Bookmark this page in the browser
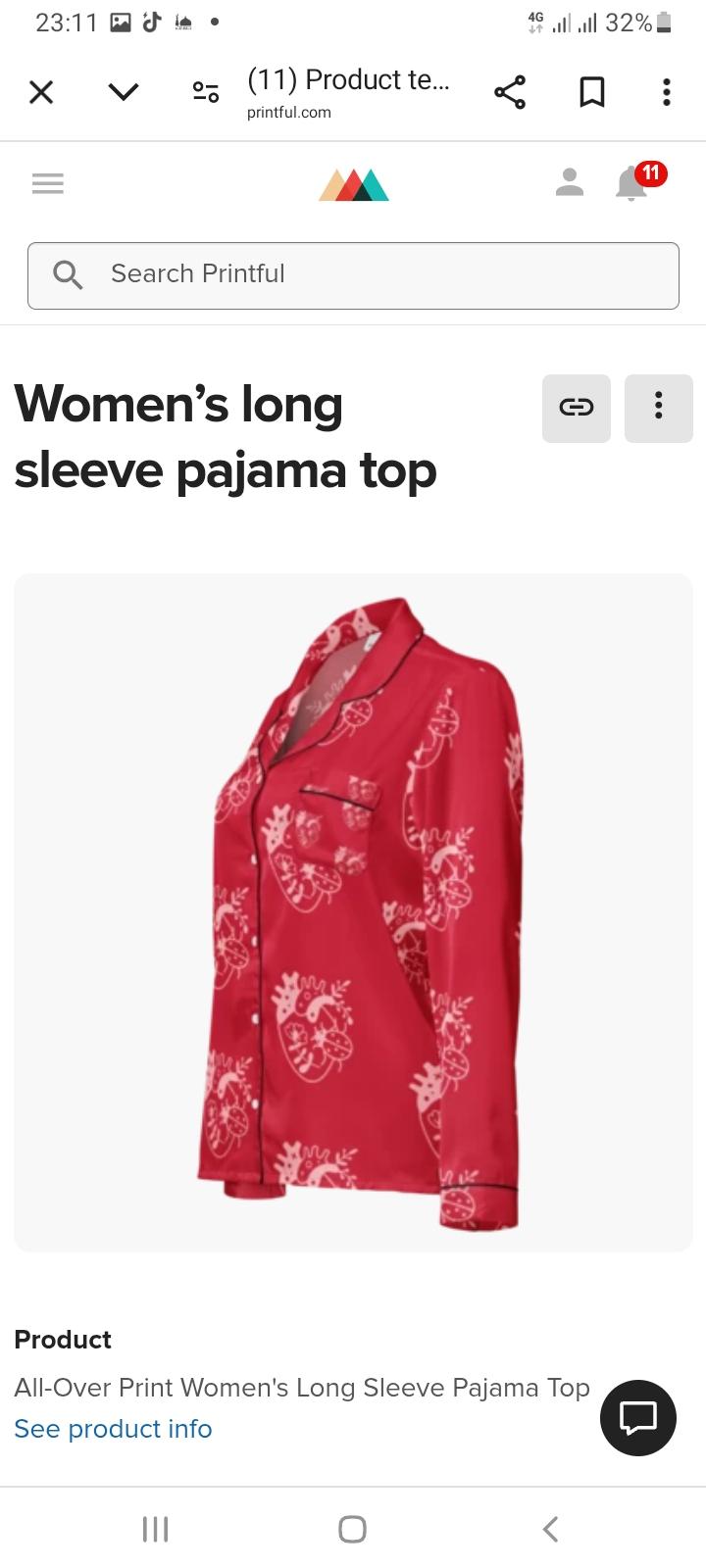The image size is (706, 1568). tap(592, 92)
